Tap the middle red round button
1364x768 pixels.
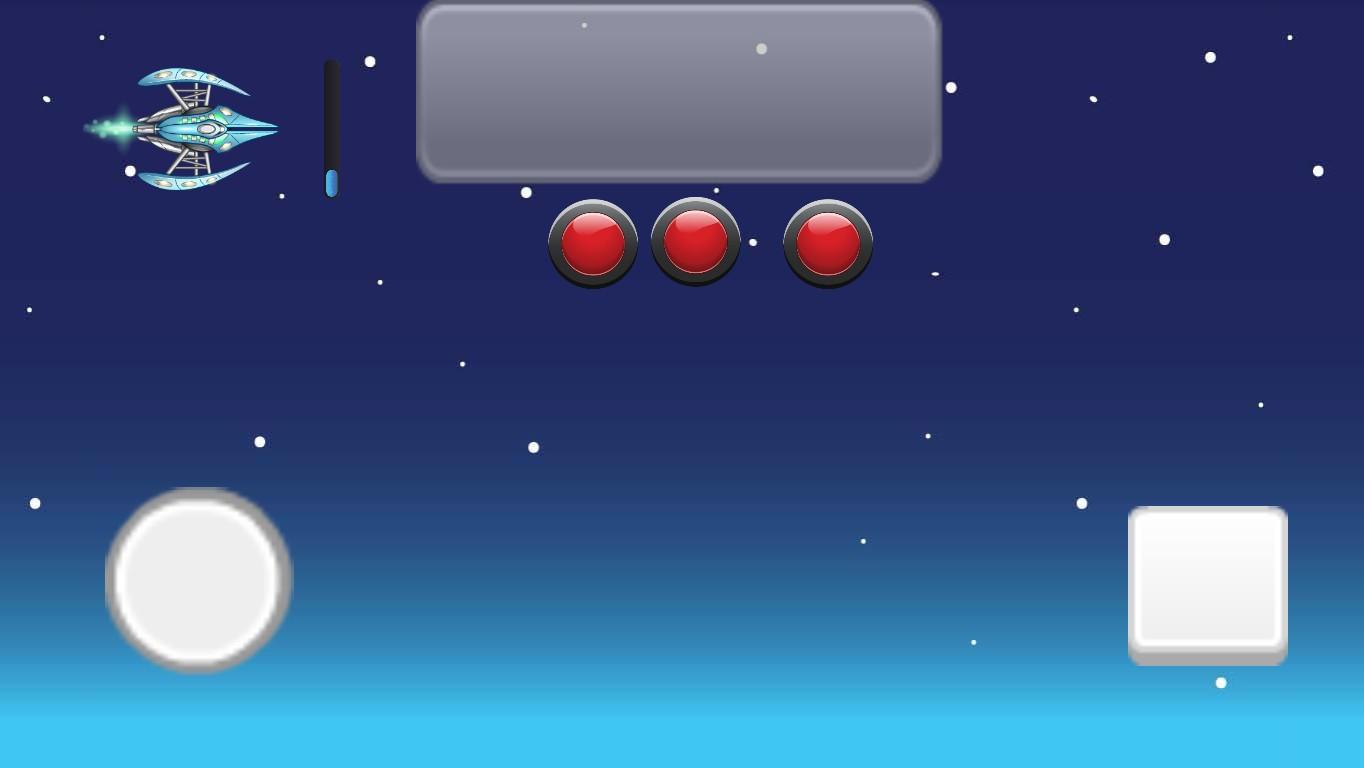click(695, 241)
